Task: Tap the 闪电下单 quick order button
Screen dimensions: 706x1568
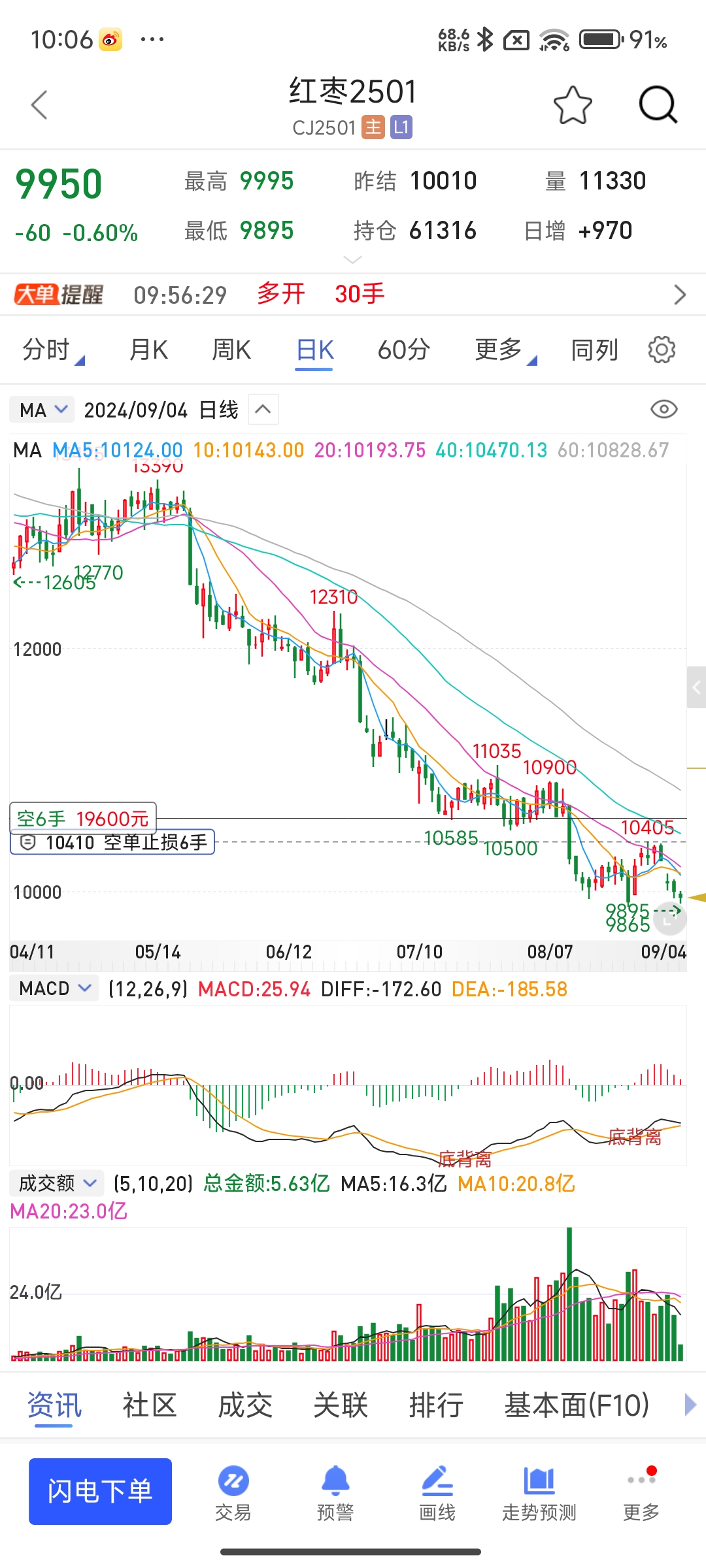Action: 100,1492
